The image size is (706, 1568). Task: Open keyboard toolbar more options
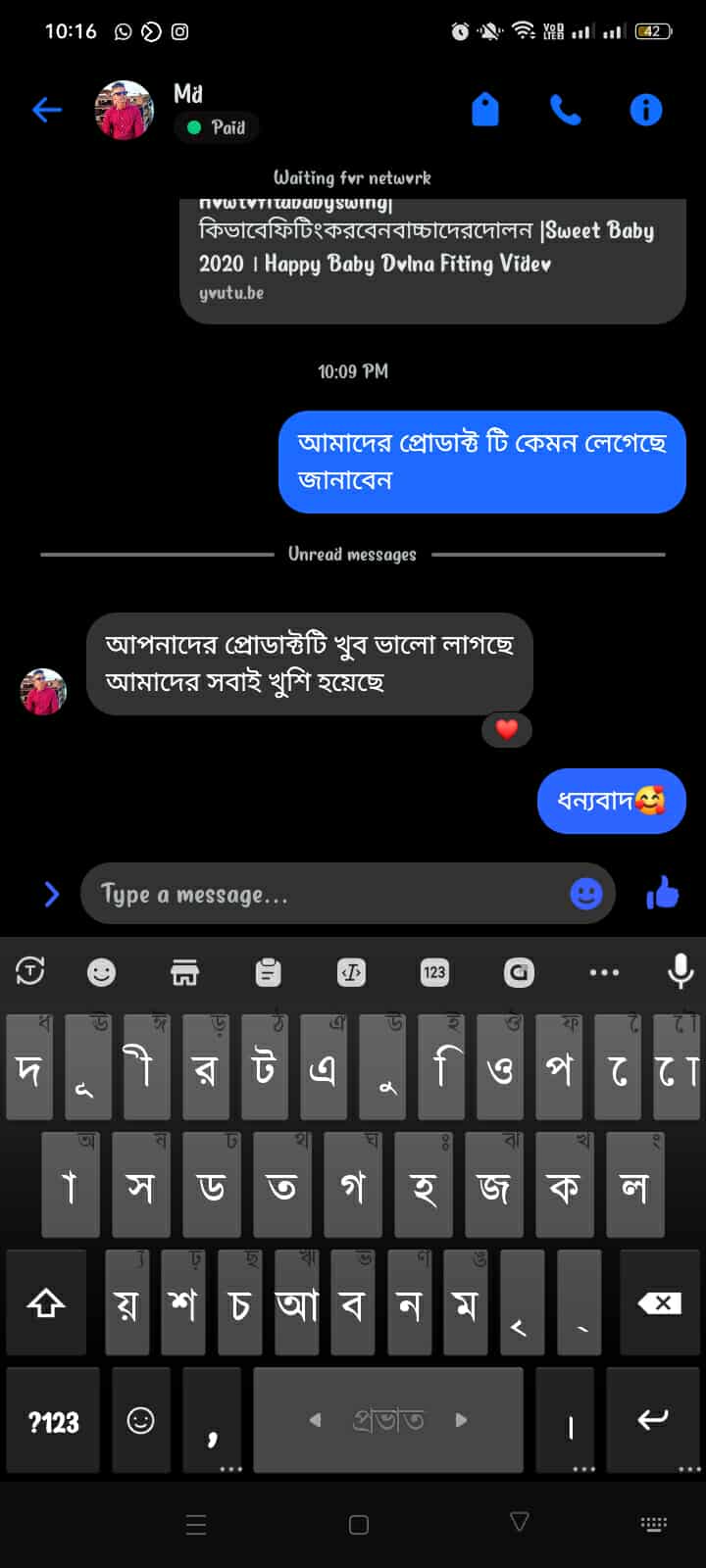pyautogui.click(x=604, y=972)
